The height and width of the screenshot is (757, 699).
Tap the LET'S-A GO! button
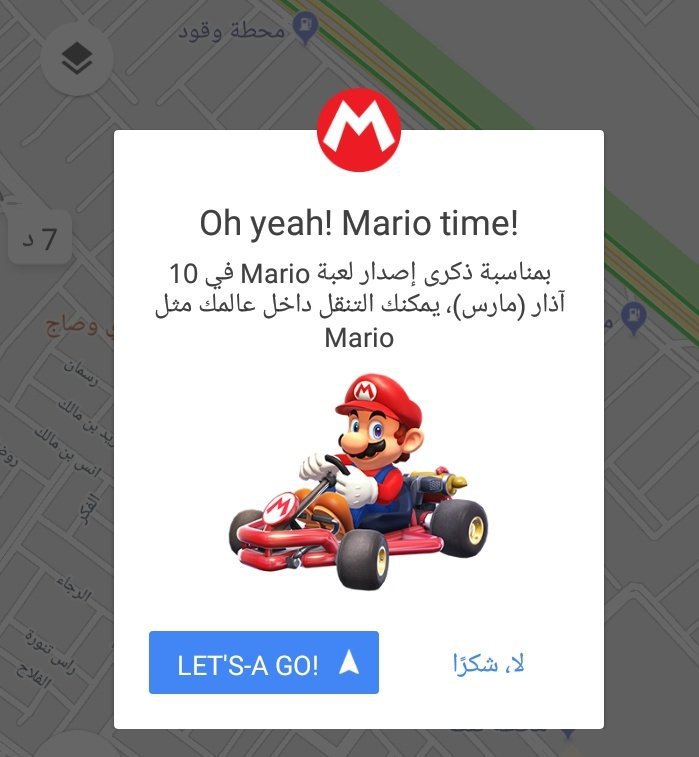point(263,662)
